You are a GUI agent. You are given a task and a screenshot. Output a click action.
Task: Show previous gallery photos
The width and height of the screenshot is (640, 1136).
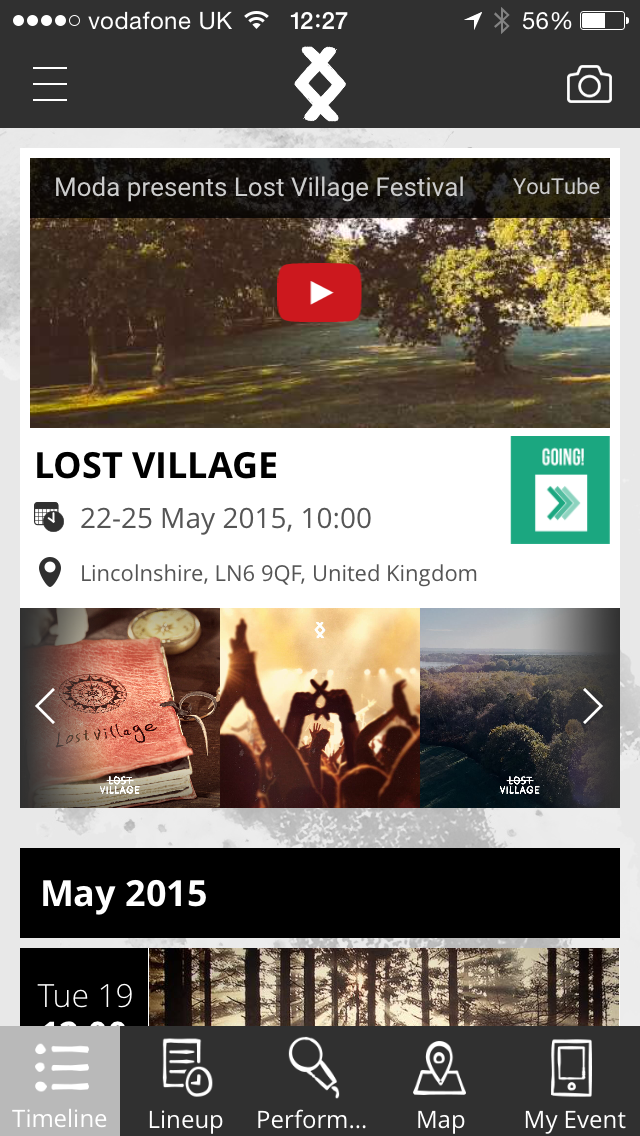(44, 706)
